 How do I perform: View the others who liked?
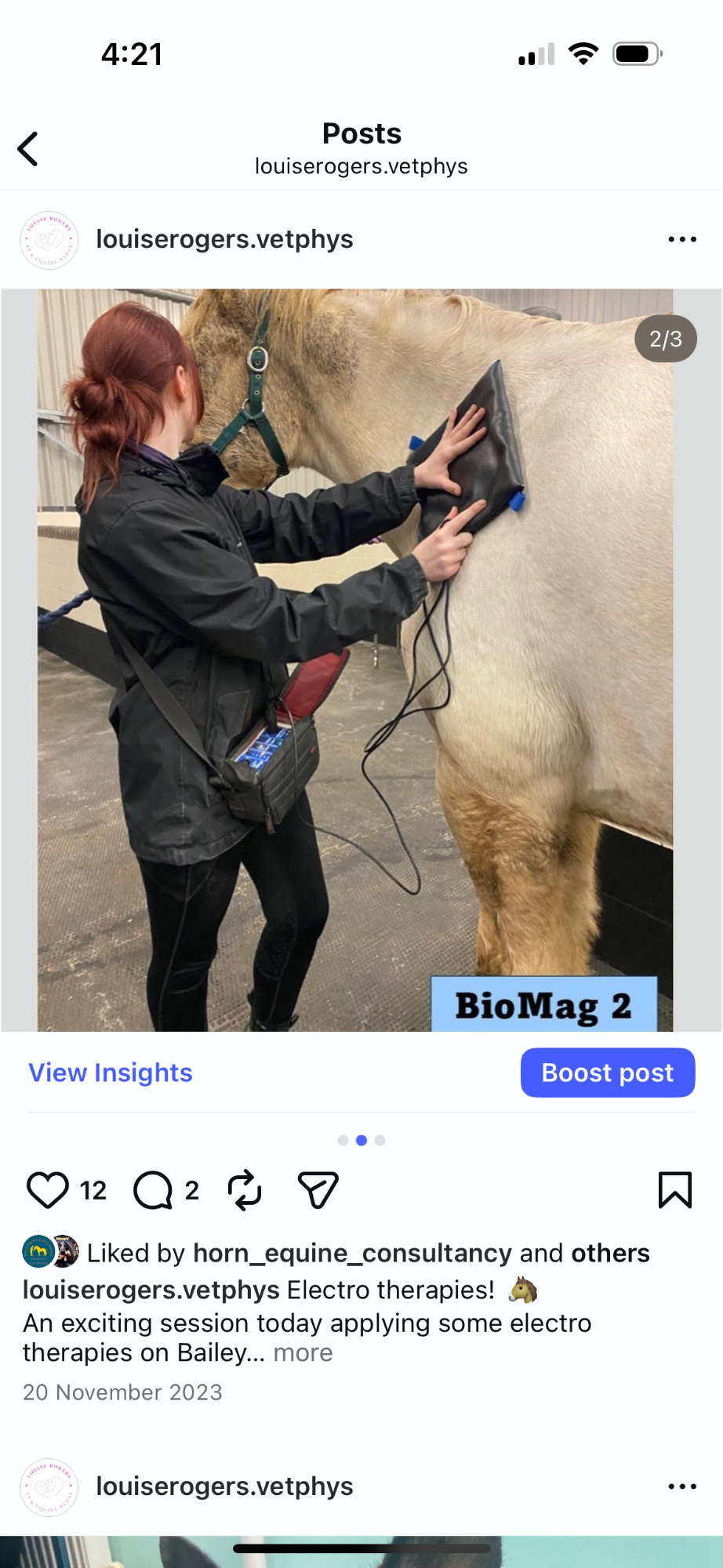coord(610,1253)
